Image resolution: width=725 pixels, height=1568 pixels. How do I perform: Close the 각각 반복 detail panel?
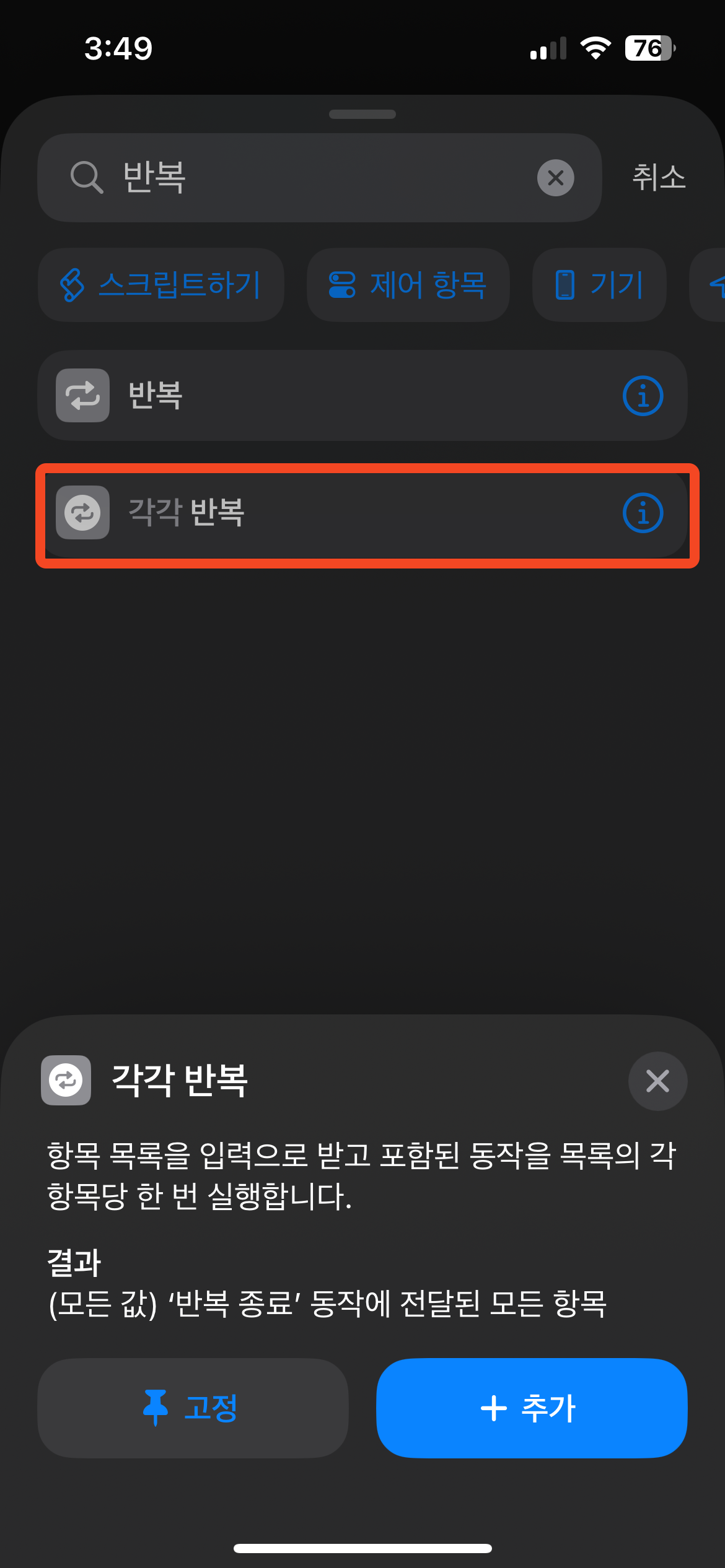click(657, 1081)
